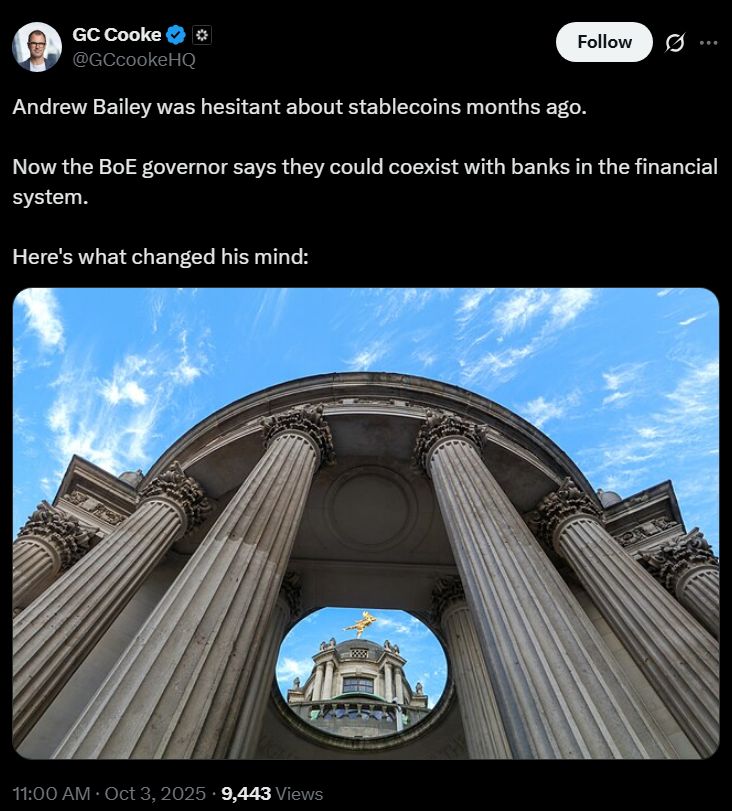Open the @GCcookeHQ profile link

pyautogui.click(x=134, y=59)
